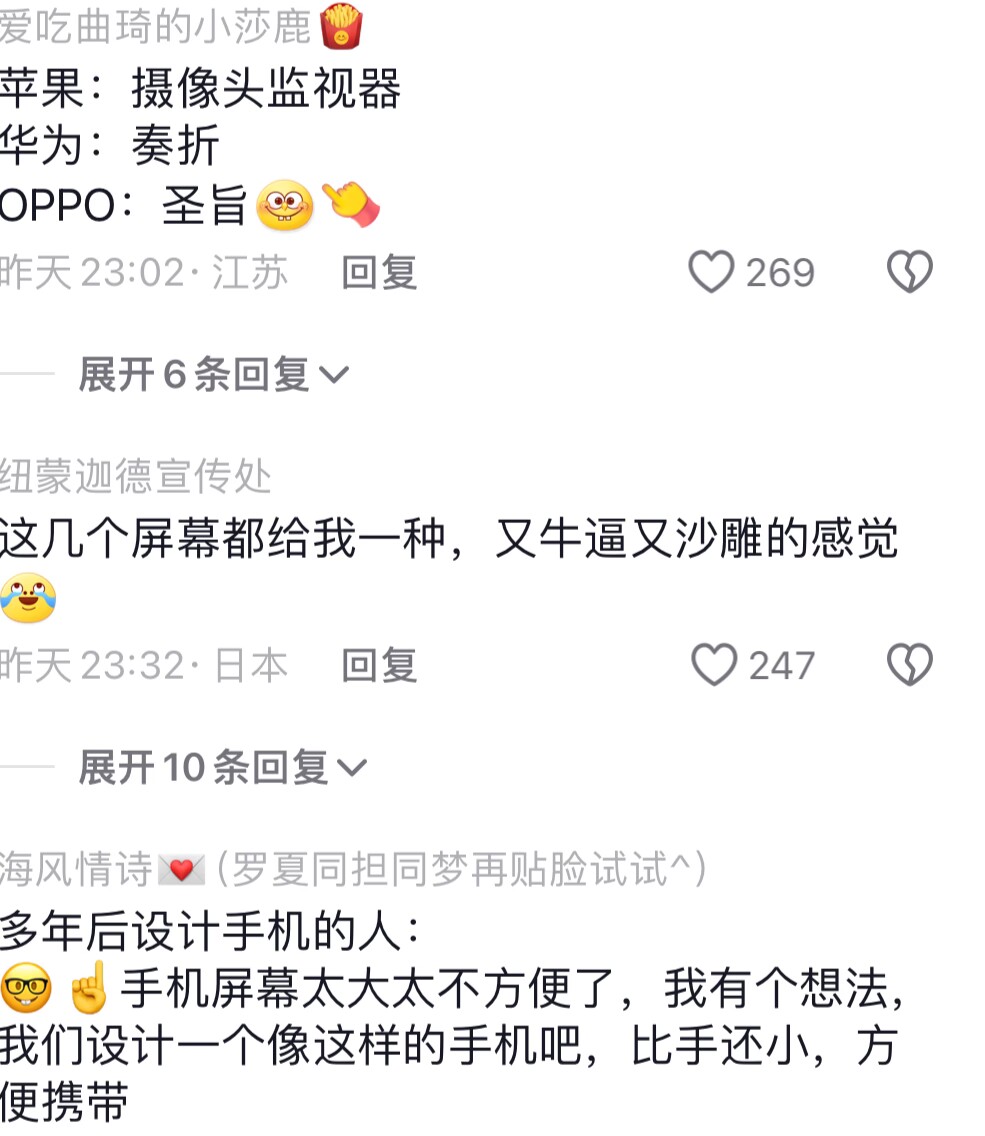The image size is (985, 1136).
Task: Like the comment by 爱吃曲琦的小莎鹿
Action: click(x=711, y=272)
